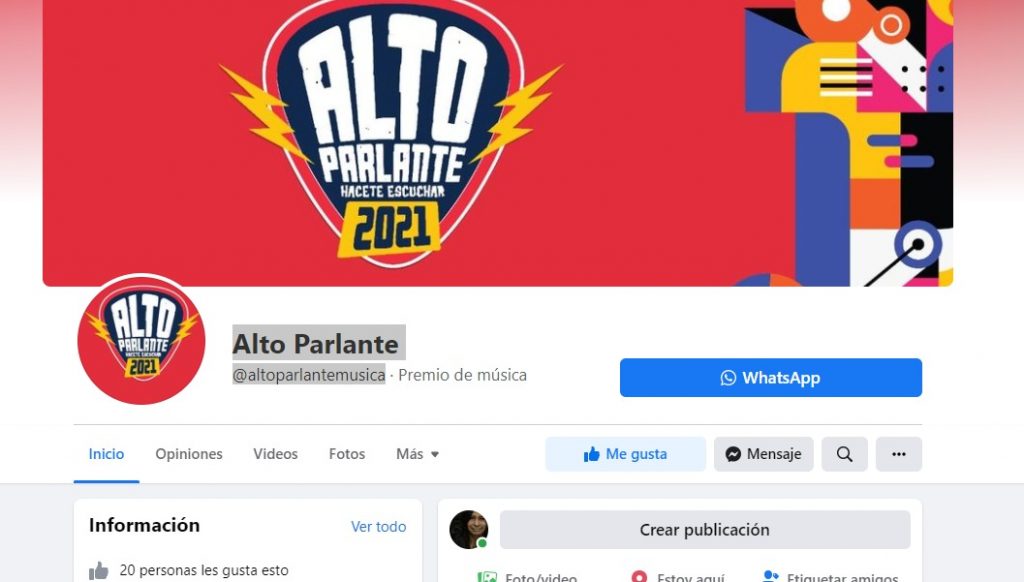Switch to the Opiniones tab
This screenshot has height=582, width=1024.
[189, 454]
